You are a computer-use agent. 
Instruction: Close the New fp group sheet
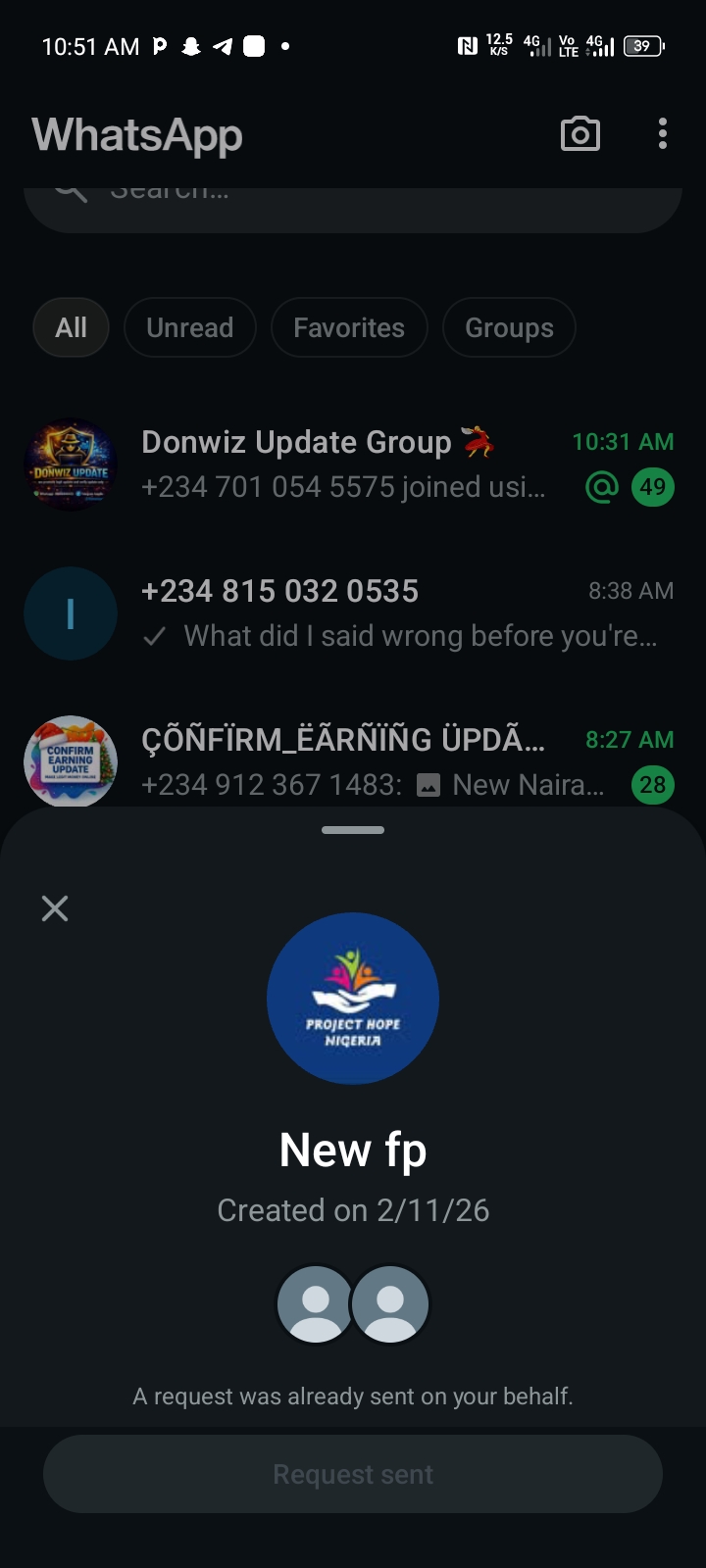pos(55,908)
